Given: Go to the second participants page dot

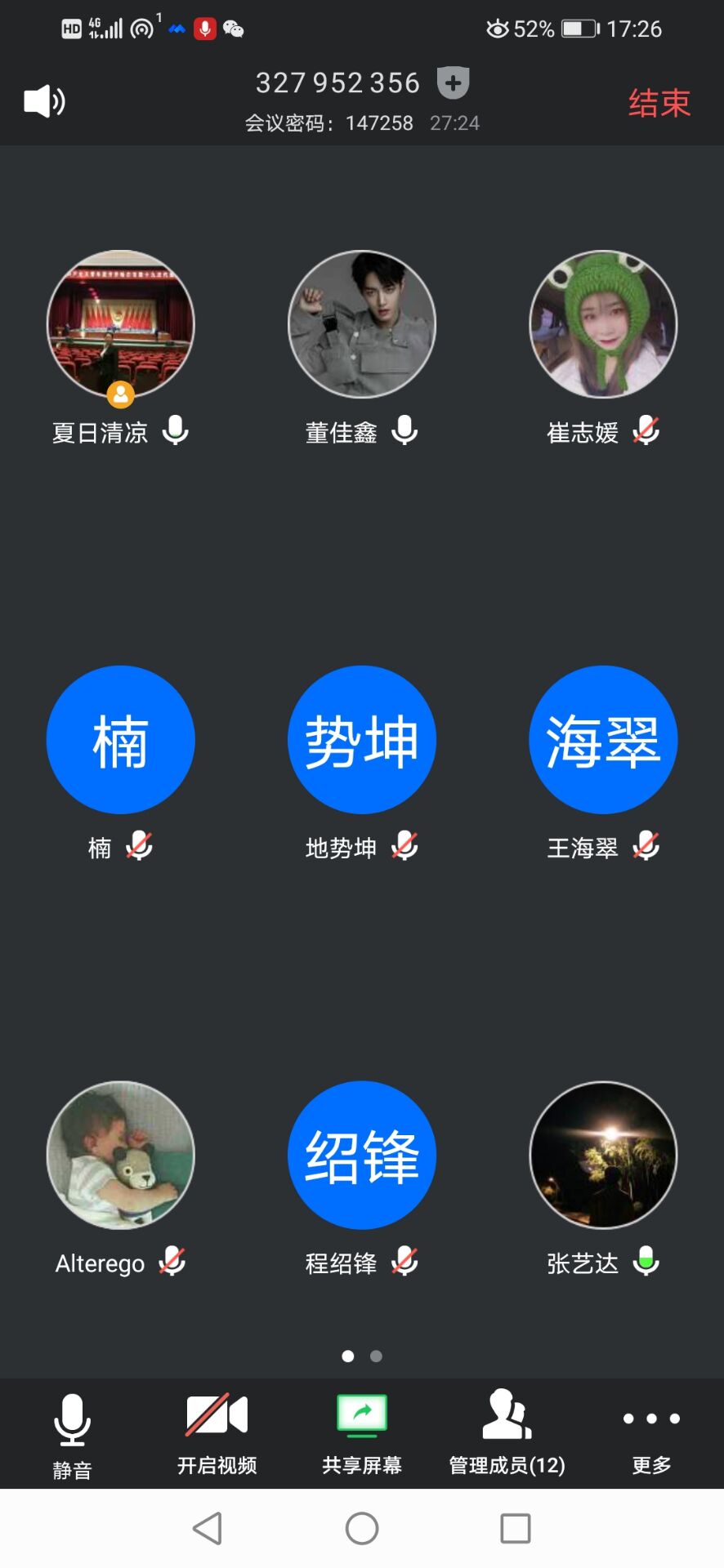Looking at the screenshot, I should coord(376,1356).
